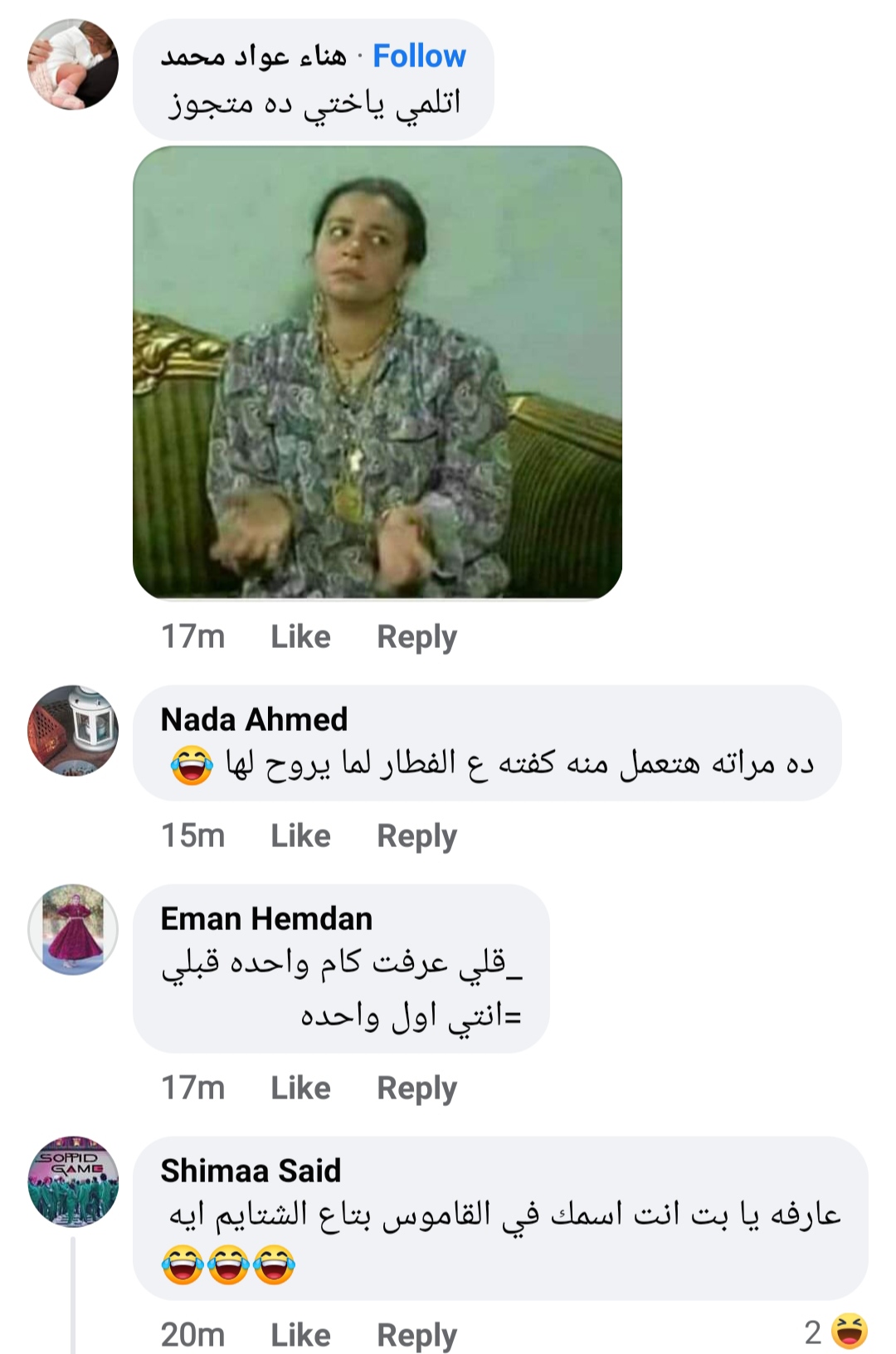896x1354 pixels.
Task: Open Nada Ahmed's profile picture
Action: pos(73,731)
